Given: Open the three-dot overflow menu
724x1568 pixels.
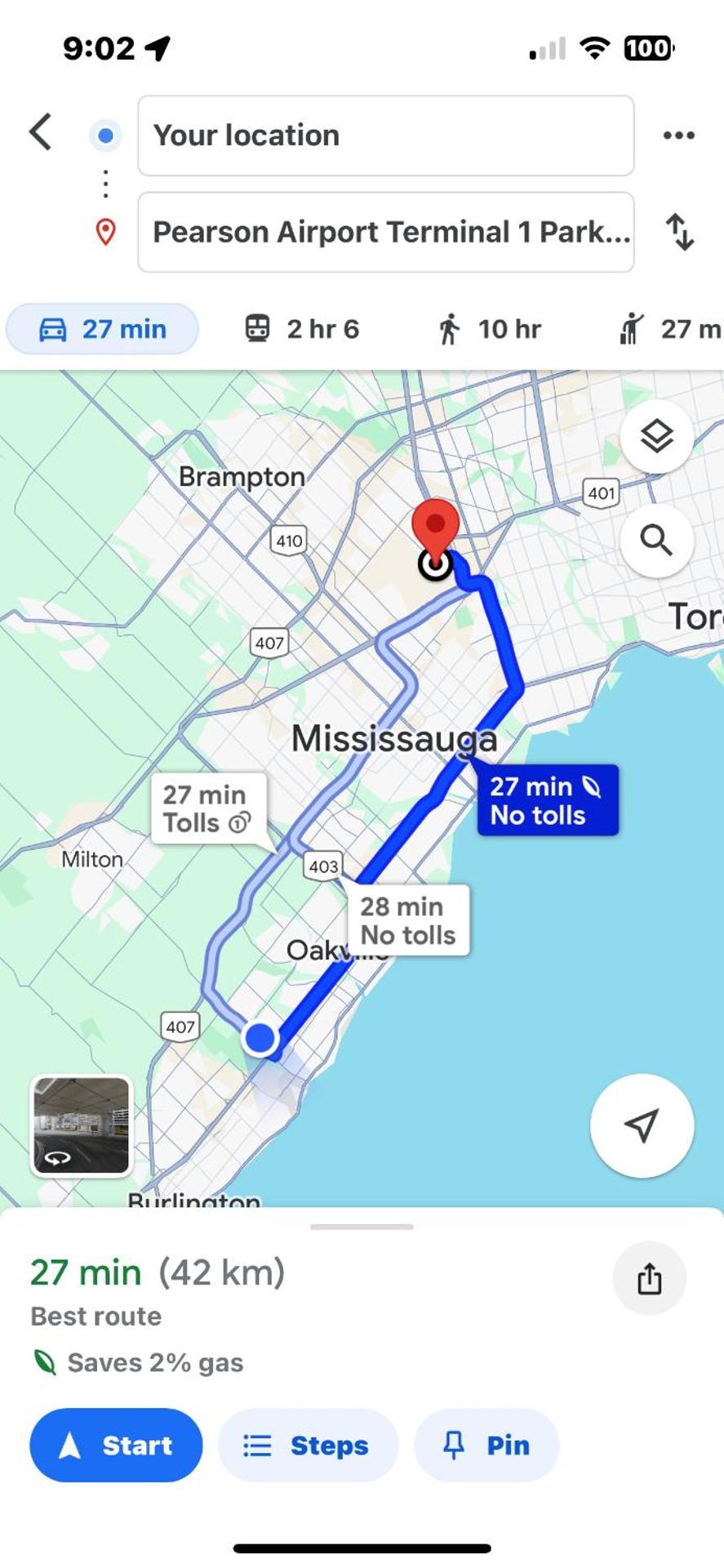Looking at the screenshot, I should [678, 136].
